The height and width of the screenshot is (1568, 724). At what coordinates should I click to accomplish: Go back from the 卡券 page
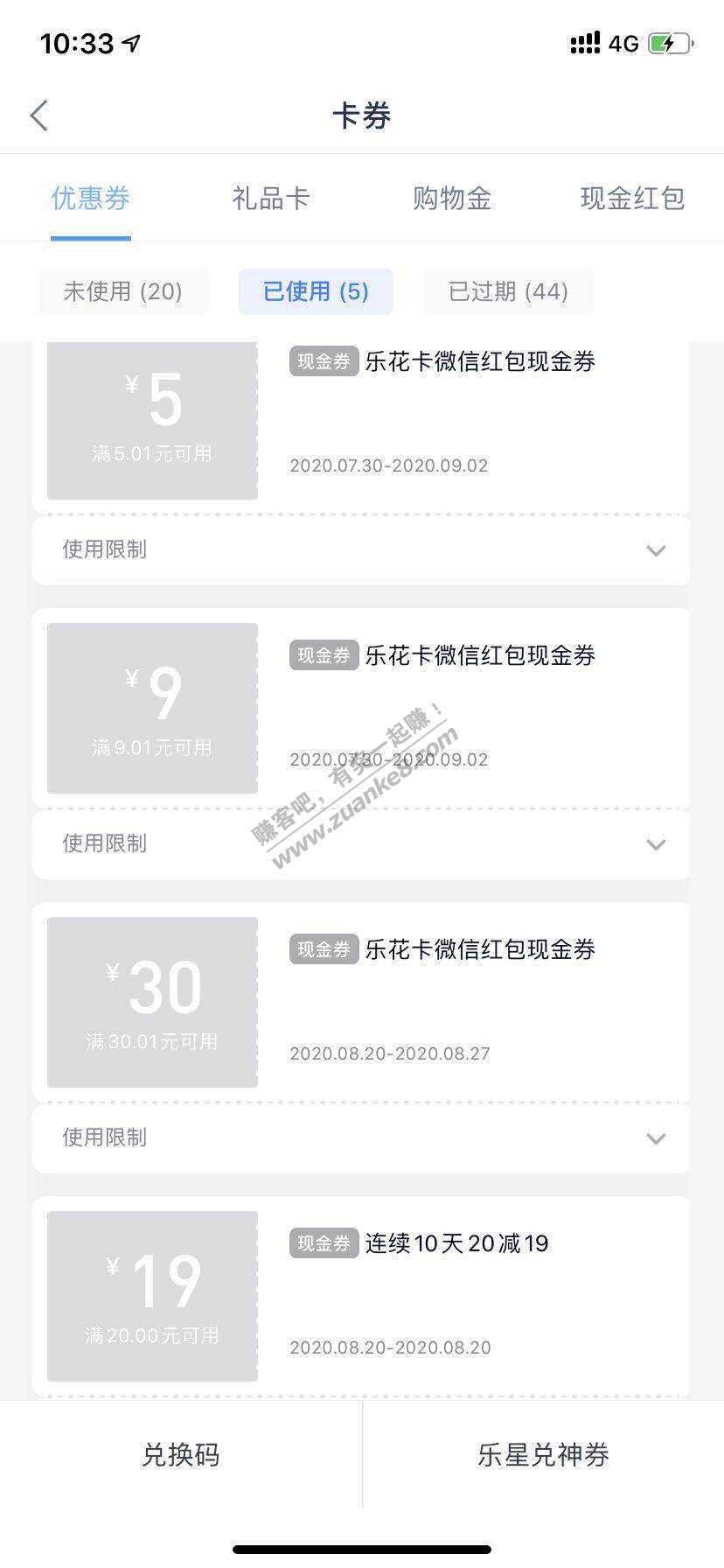coord(39,115)
